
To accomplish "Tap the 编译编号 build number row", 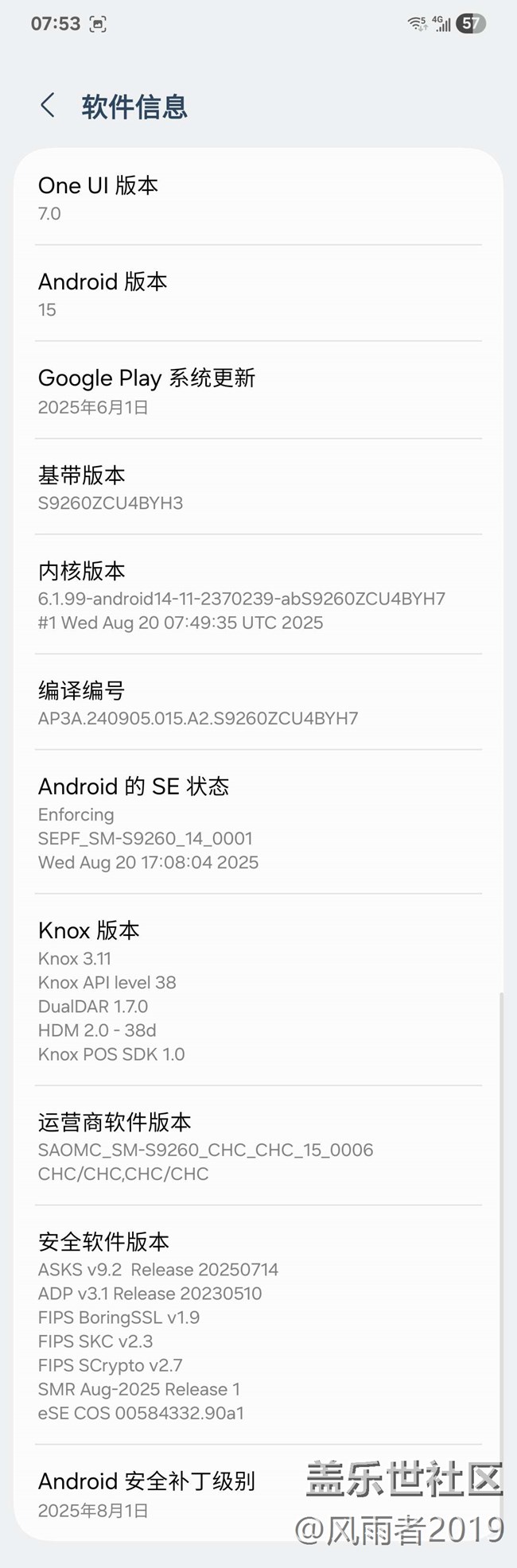I will [x=258, y=703].
